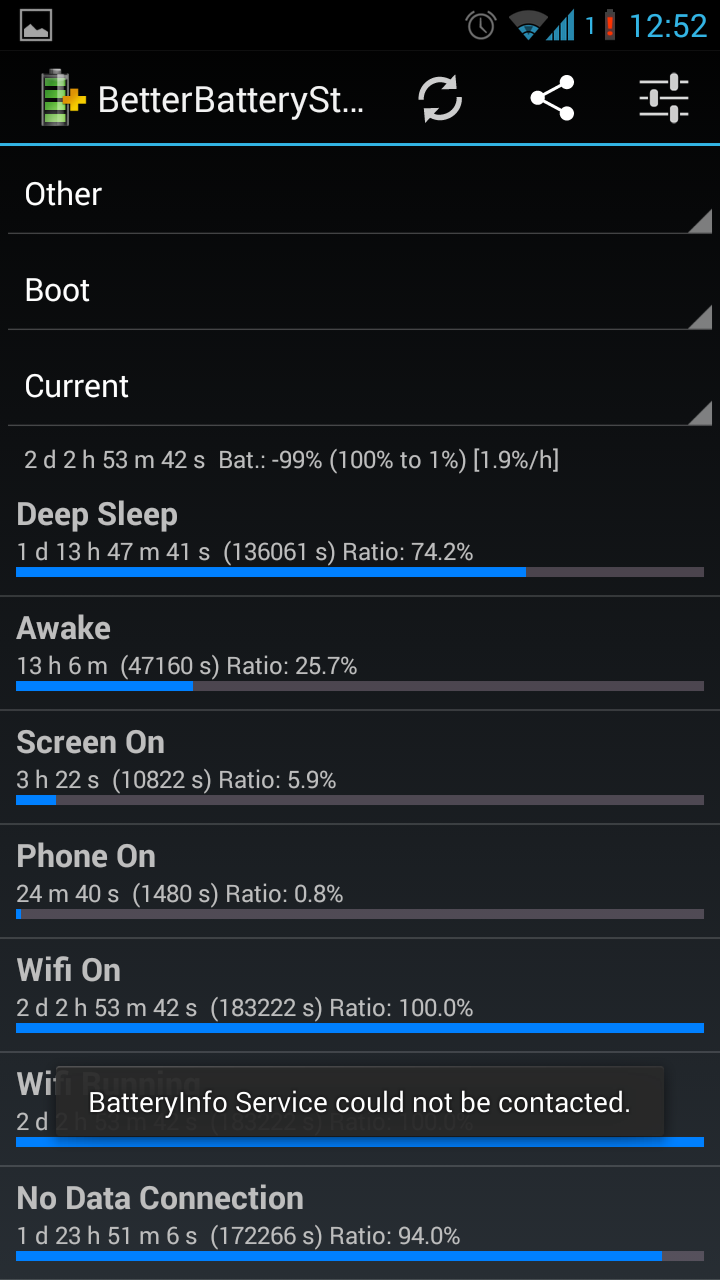Tap the Phone On row

pos(360,882)
